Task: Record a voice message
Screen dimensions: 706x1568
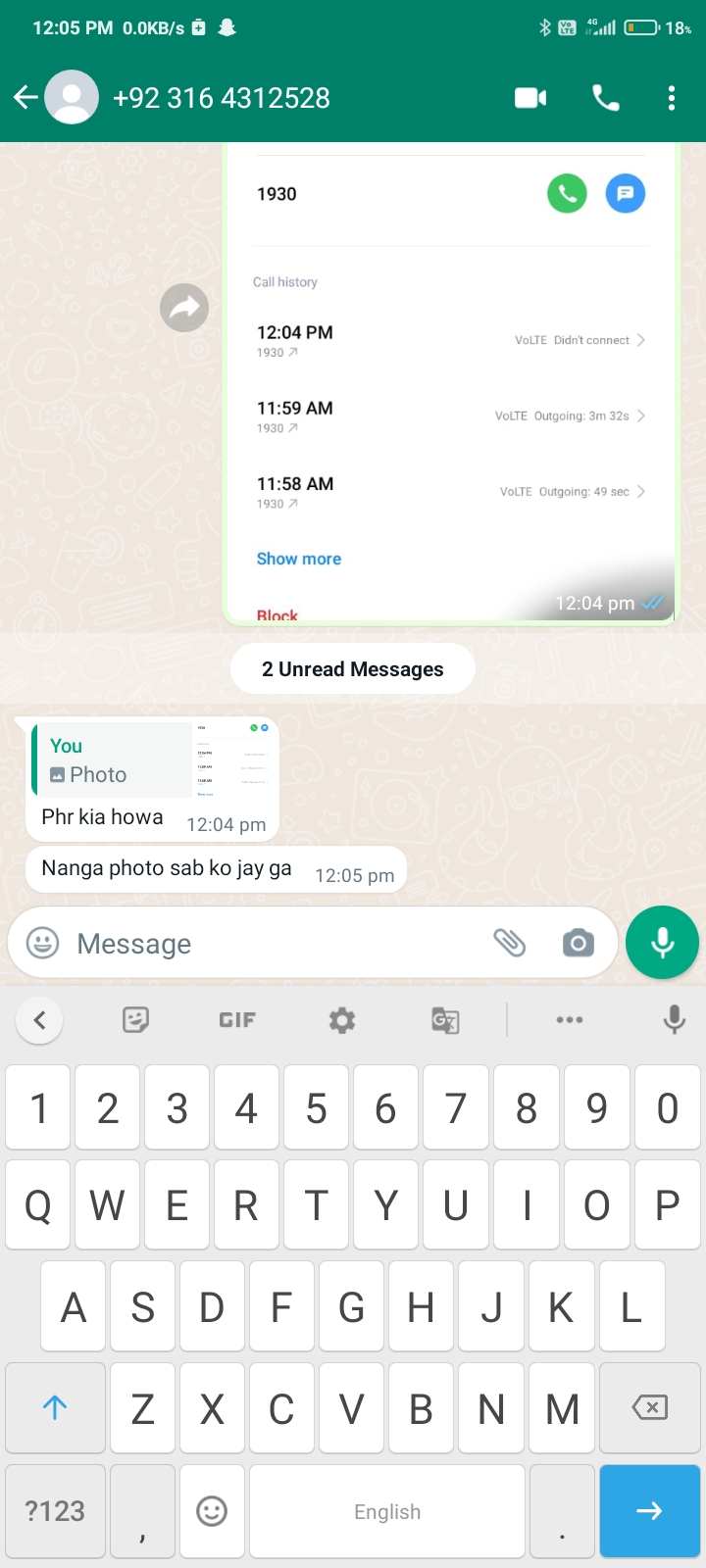Action: tap(662, 943)
